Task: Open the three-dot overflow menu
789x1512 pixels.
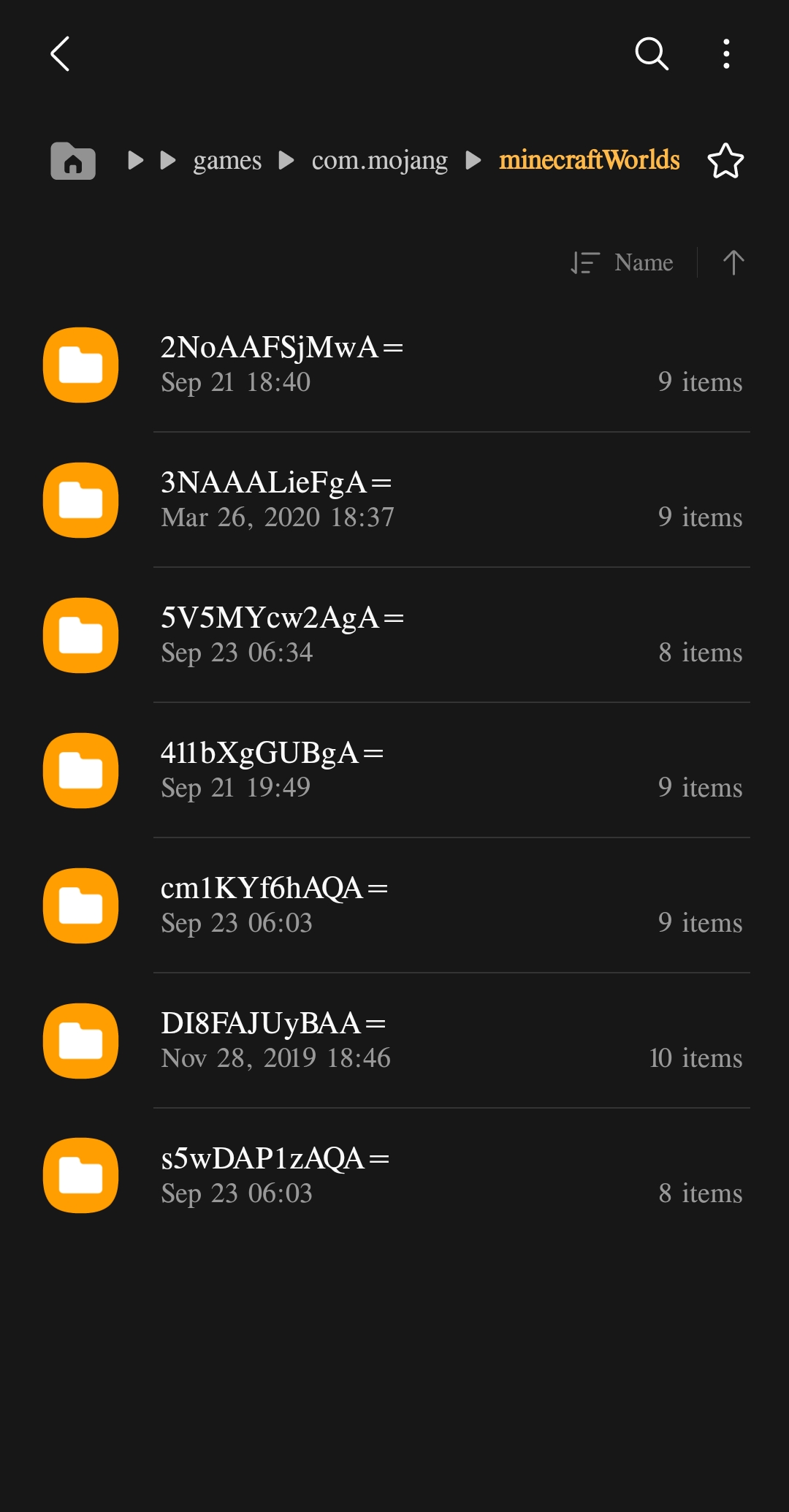Action: [x=725, y=54]
